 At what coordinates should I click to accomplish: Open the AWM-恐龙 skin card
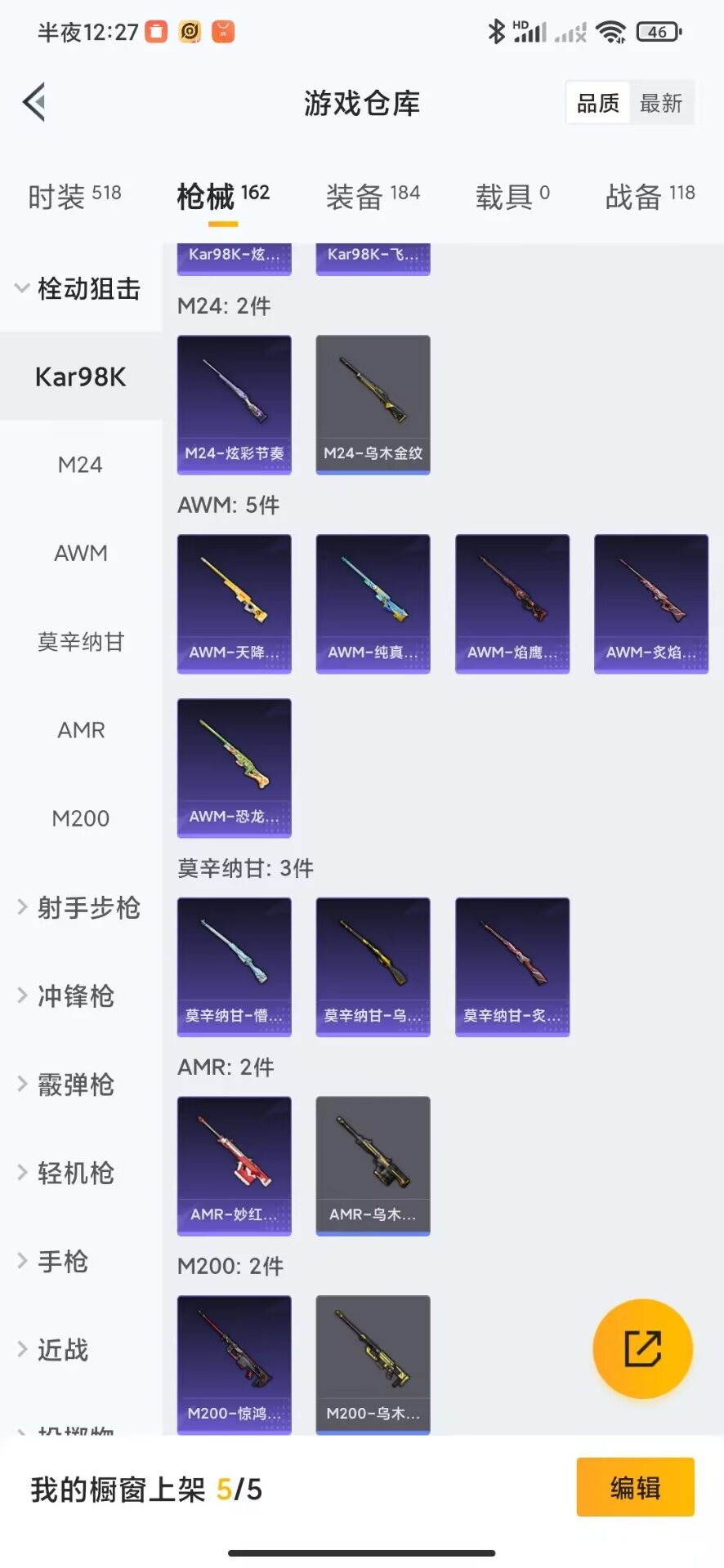click(235, 768)
